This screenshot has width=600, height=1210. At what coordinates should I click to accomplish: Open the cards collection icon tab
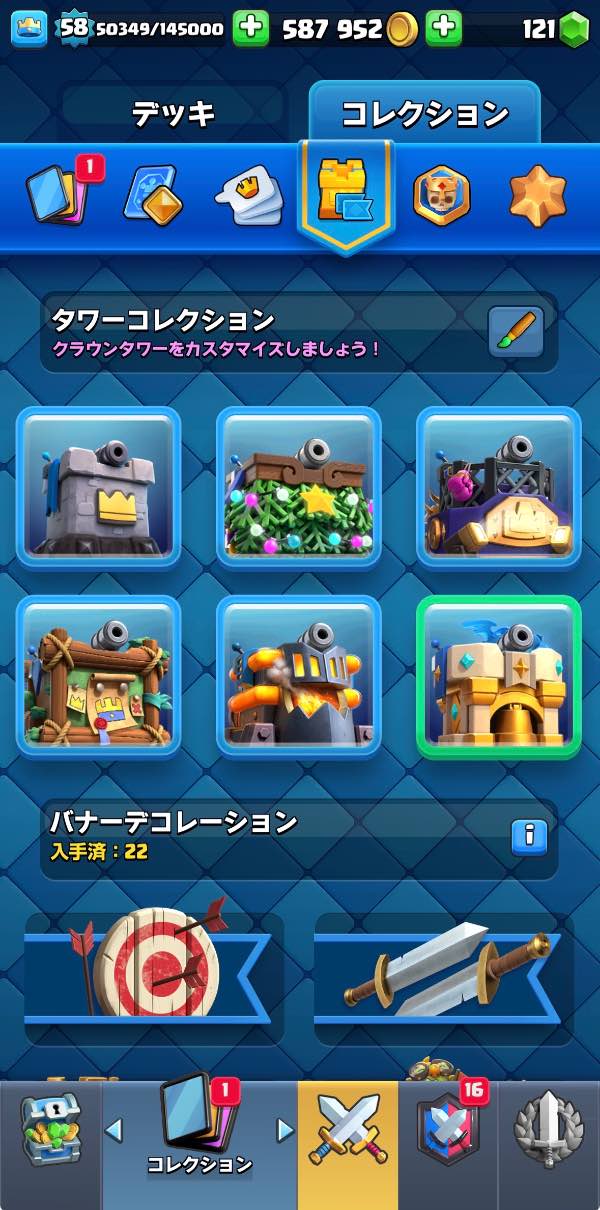pyautogui.click(x=59, y=192)
